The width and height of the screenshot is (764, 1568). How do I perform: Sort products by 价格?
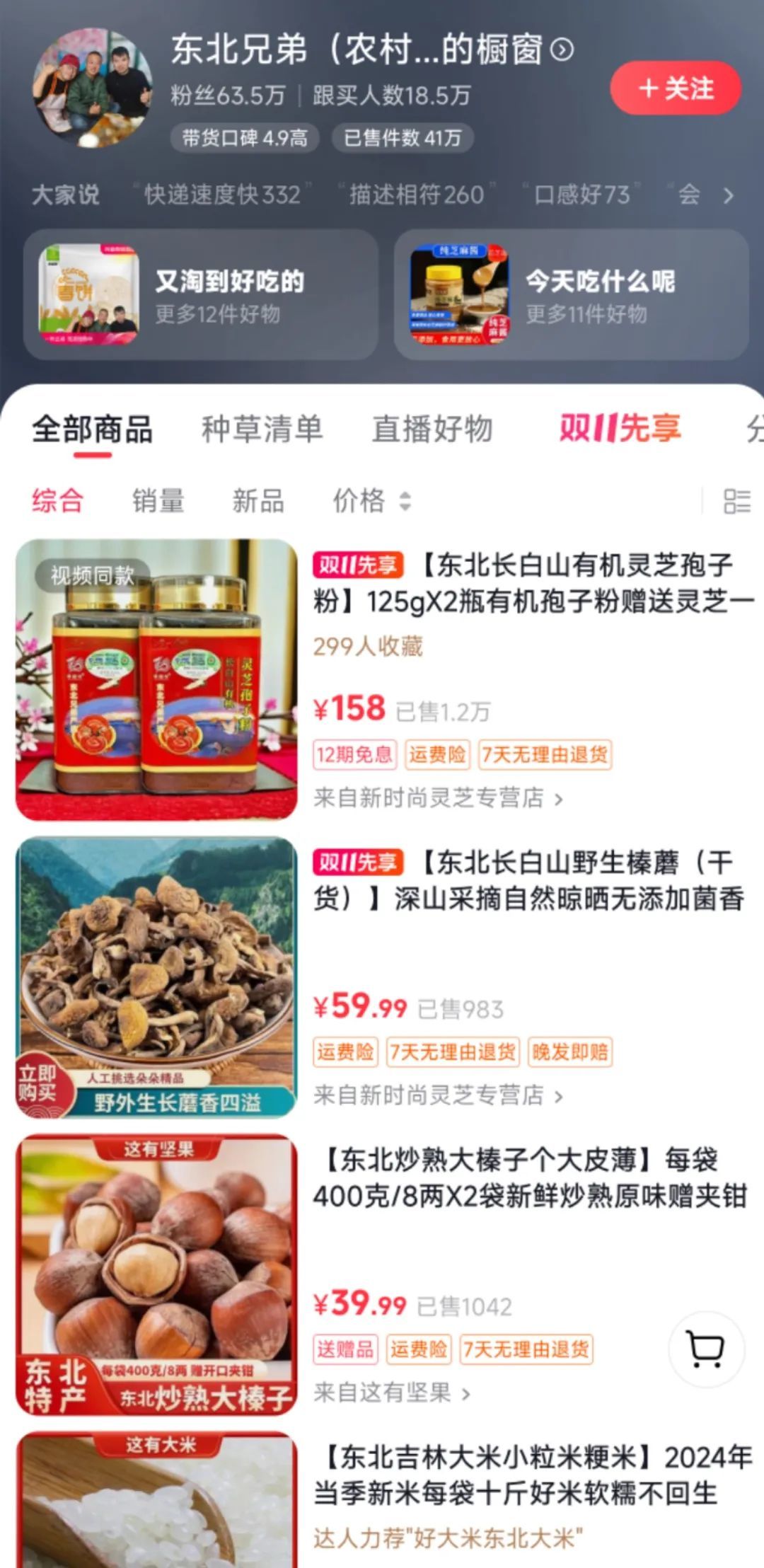(x=371, y=501)
